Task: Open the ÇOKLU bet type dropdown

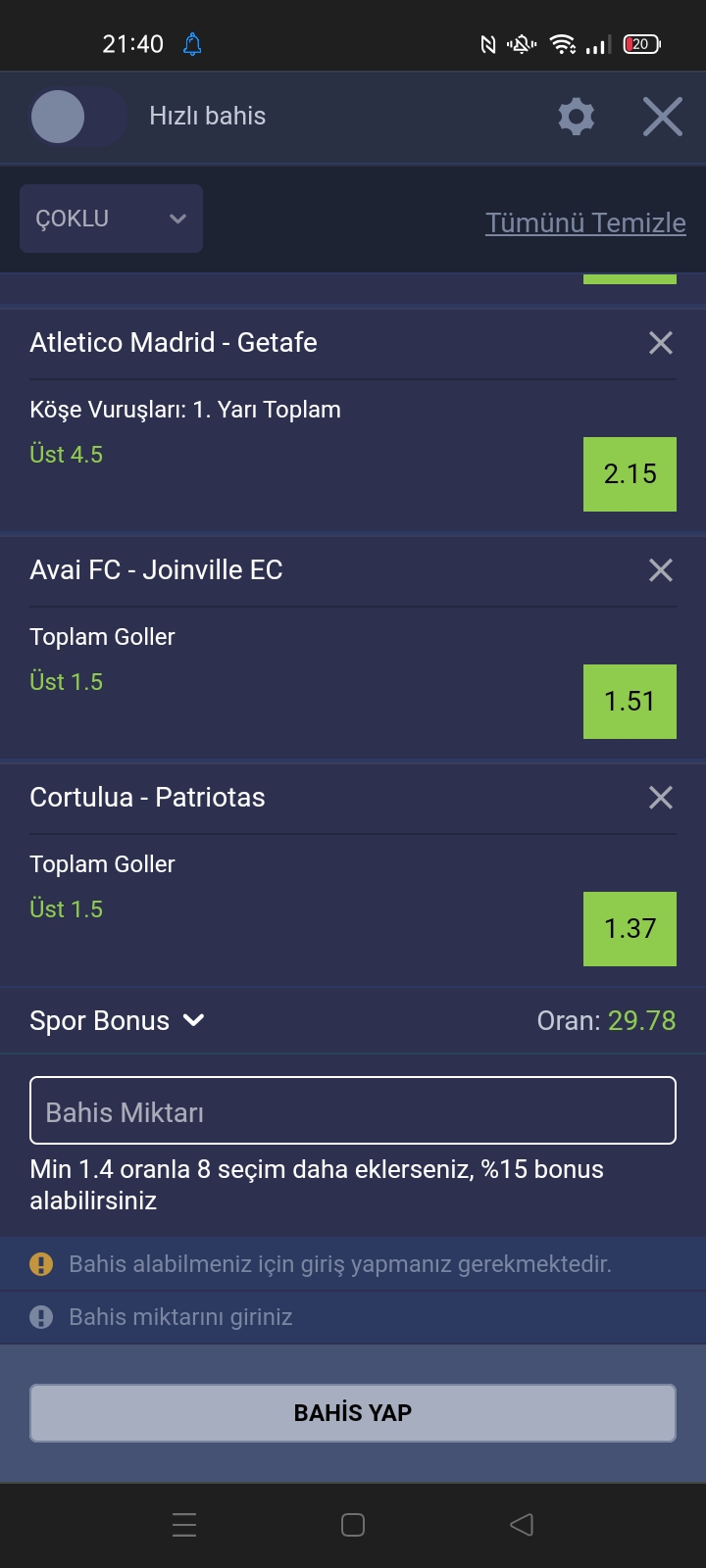Action: 111,219
